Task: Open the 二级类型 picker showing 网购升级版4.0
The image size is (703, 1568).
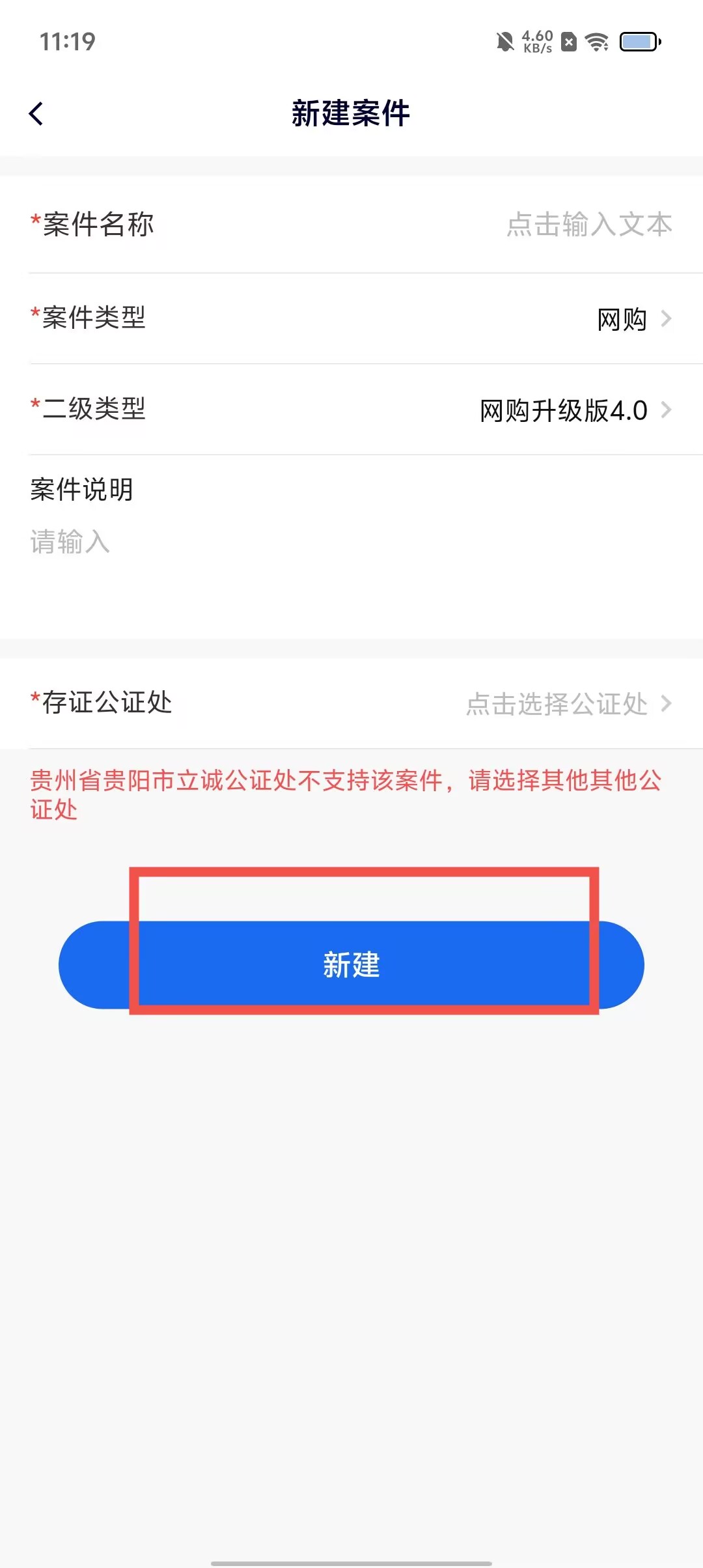Action: 574,410
